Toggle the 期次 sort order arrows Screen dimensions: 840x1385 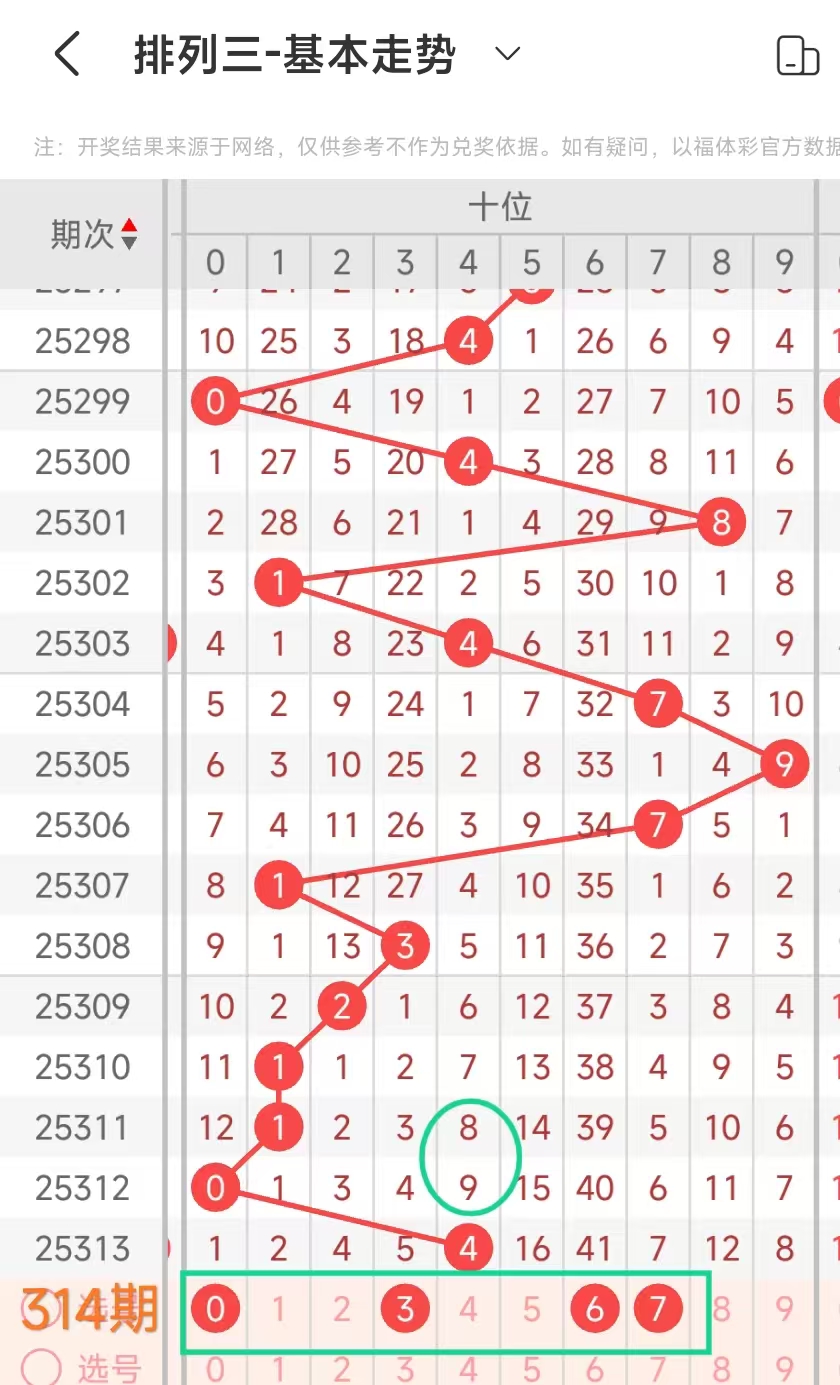pyautogui.click(x=129, y=236)
